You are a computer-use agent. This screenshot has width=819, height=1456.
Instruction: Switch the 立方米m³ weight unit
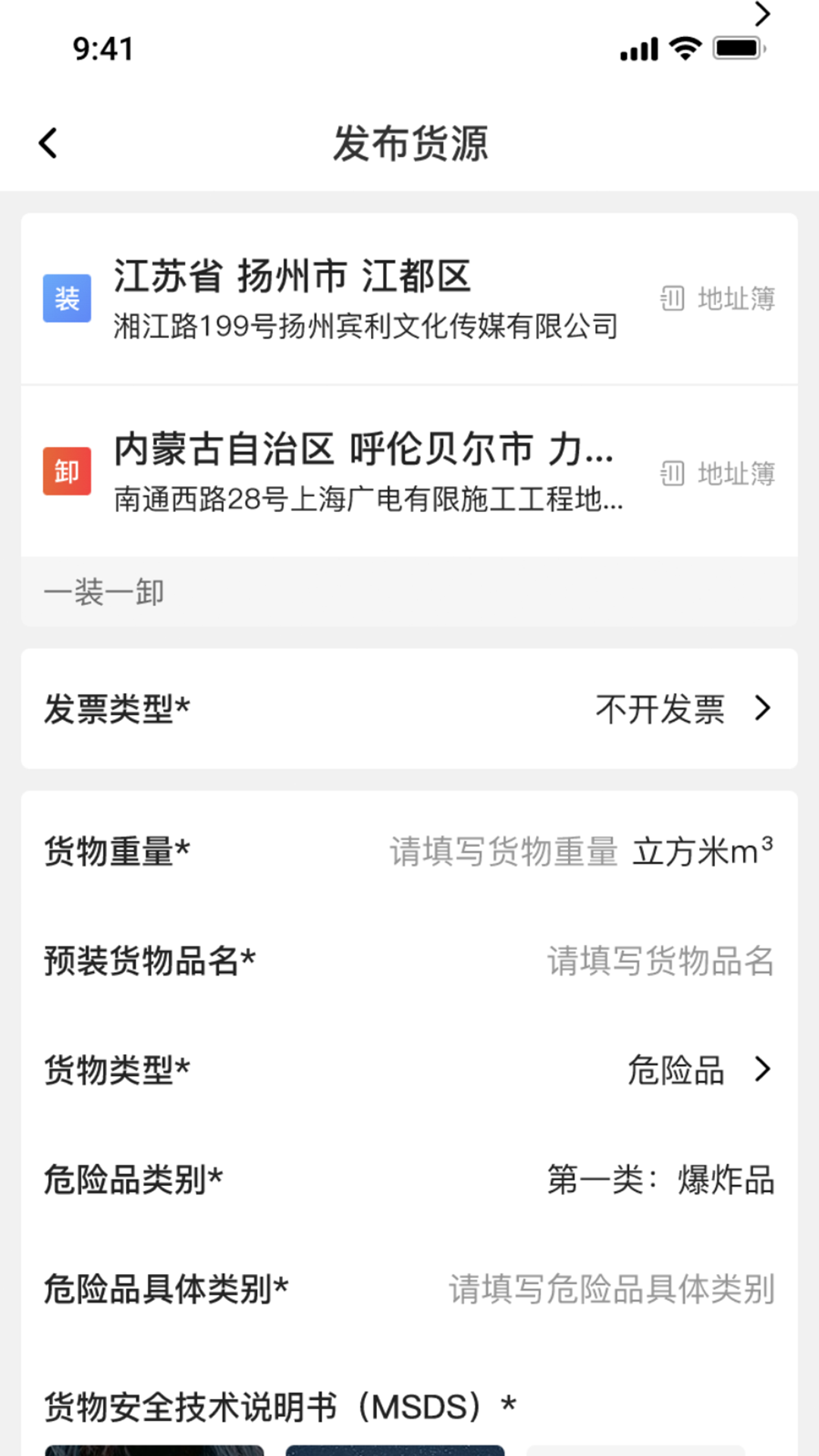click(x=704, y=852)
